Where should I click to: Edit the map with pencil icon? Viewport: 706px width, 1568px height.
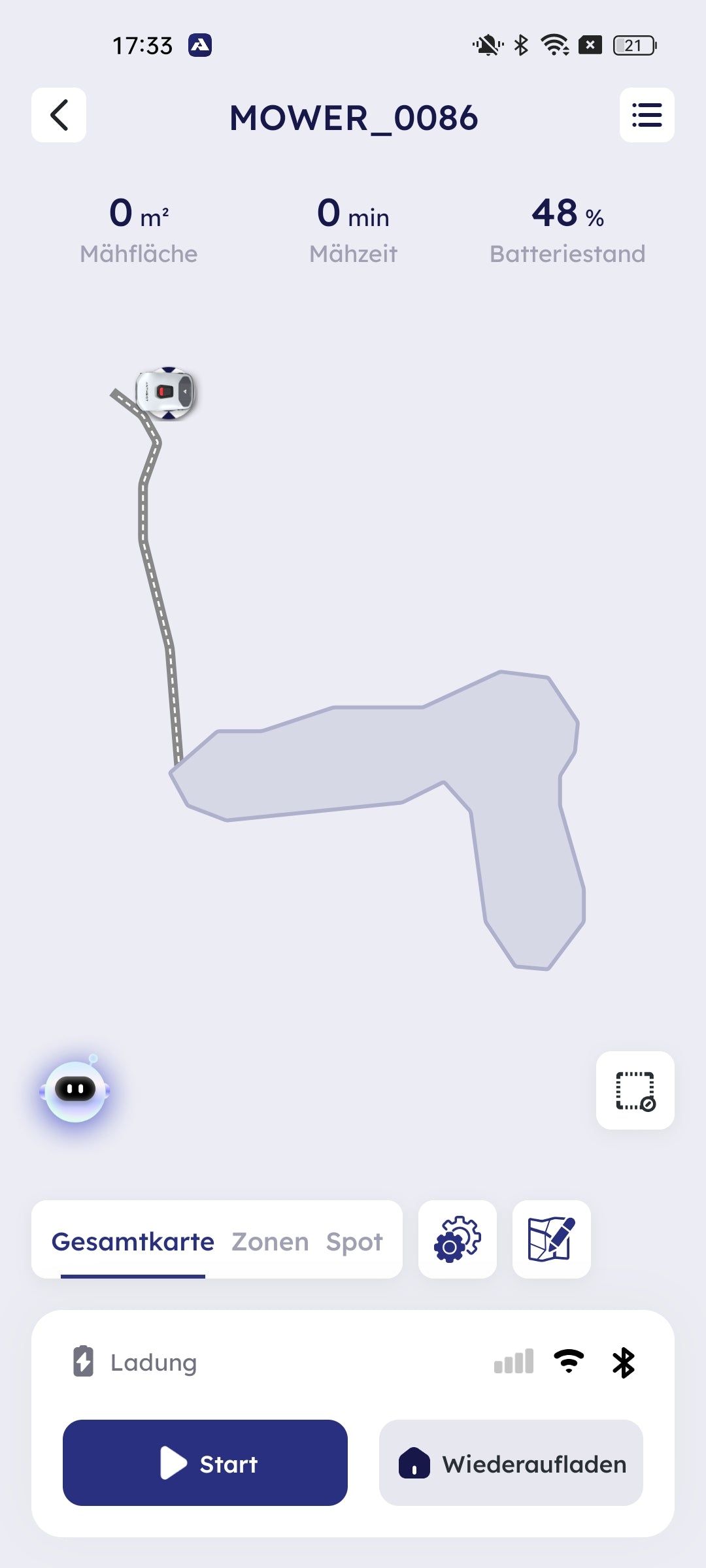coord(551,1239)
